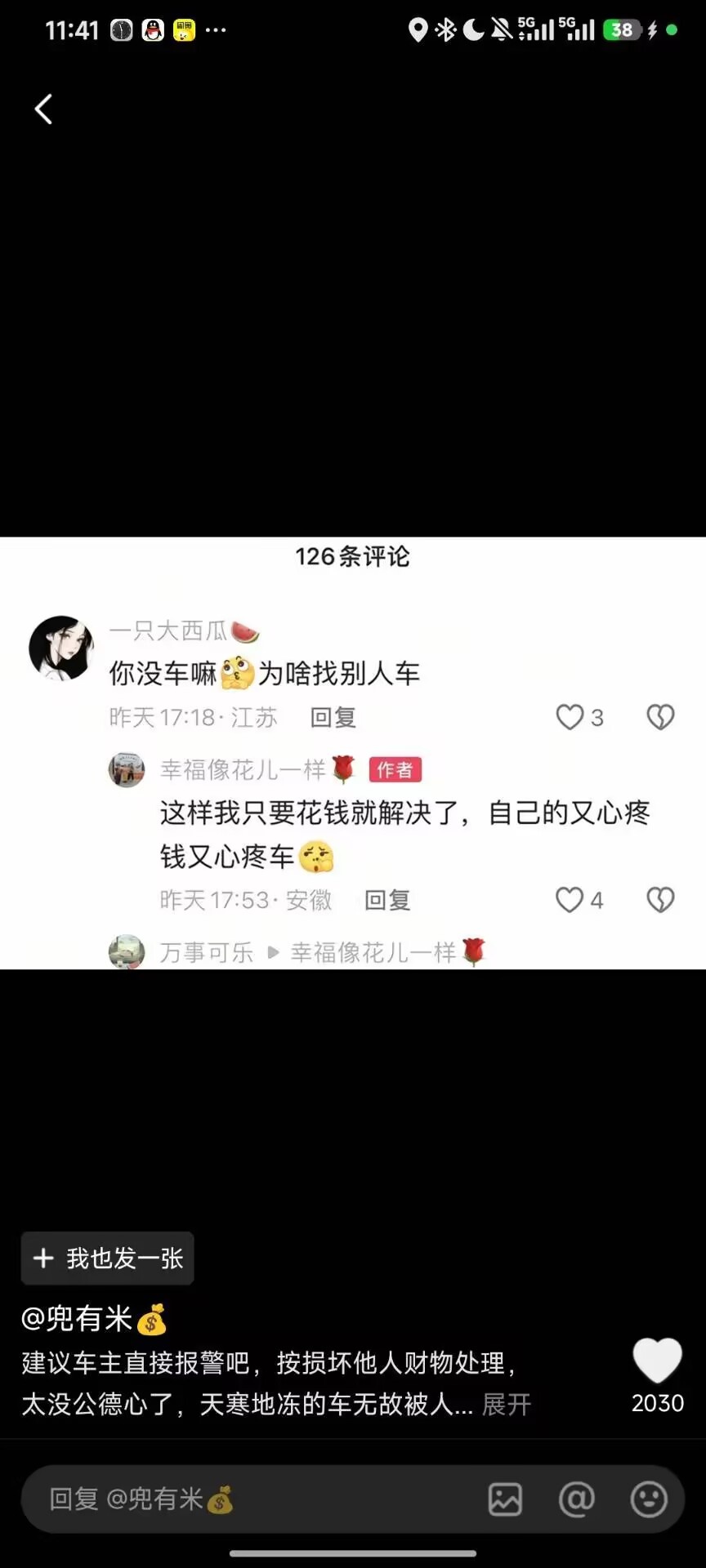The image size is (706, 1568).
Task: Tap the 我也发一张 button
Action: [108, 1258]
